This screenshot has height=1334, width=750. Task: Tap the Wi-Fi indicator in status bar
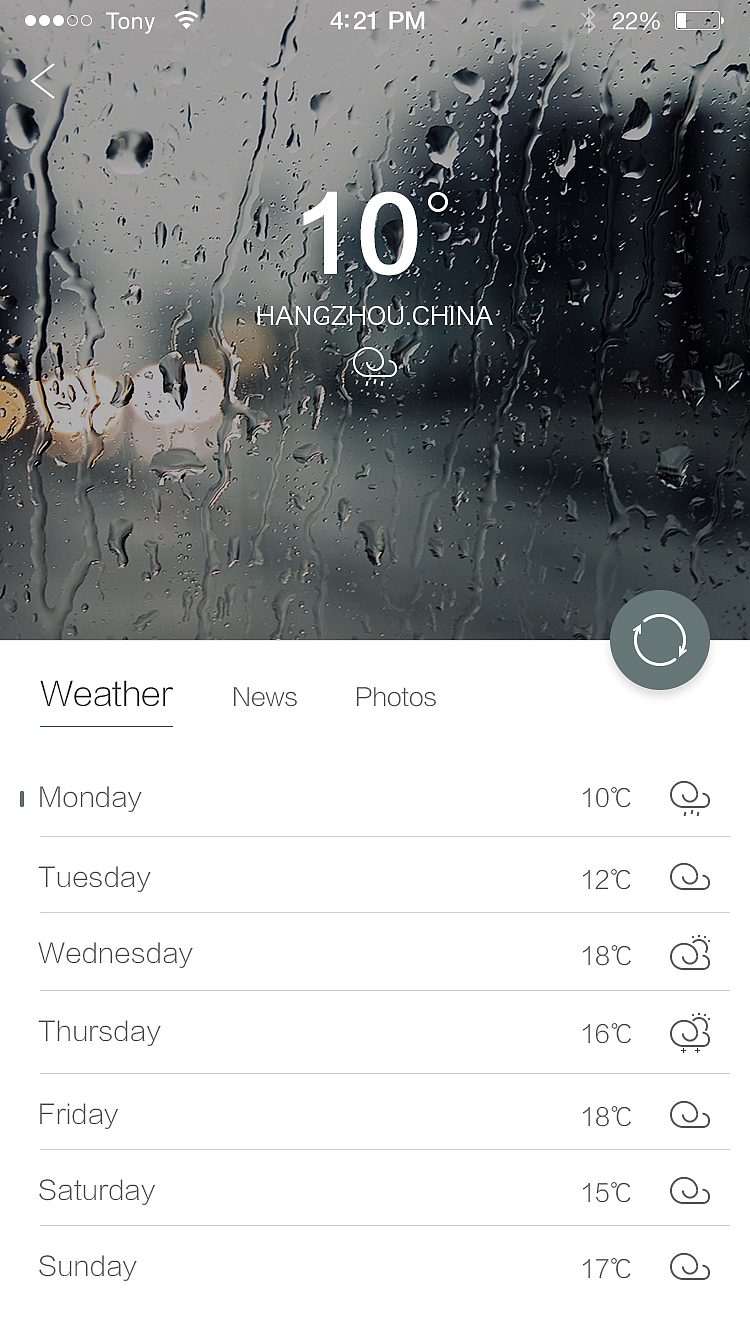click(x=186, y=19)
